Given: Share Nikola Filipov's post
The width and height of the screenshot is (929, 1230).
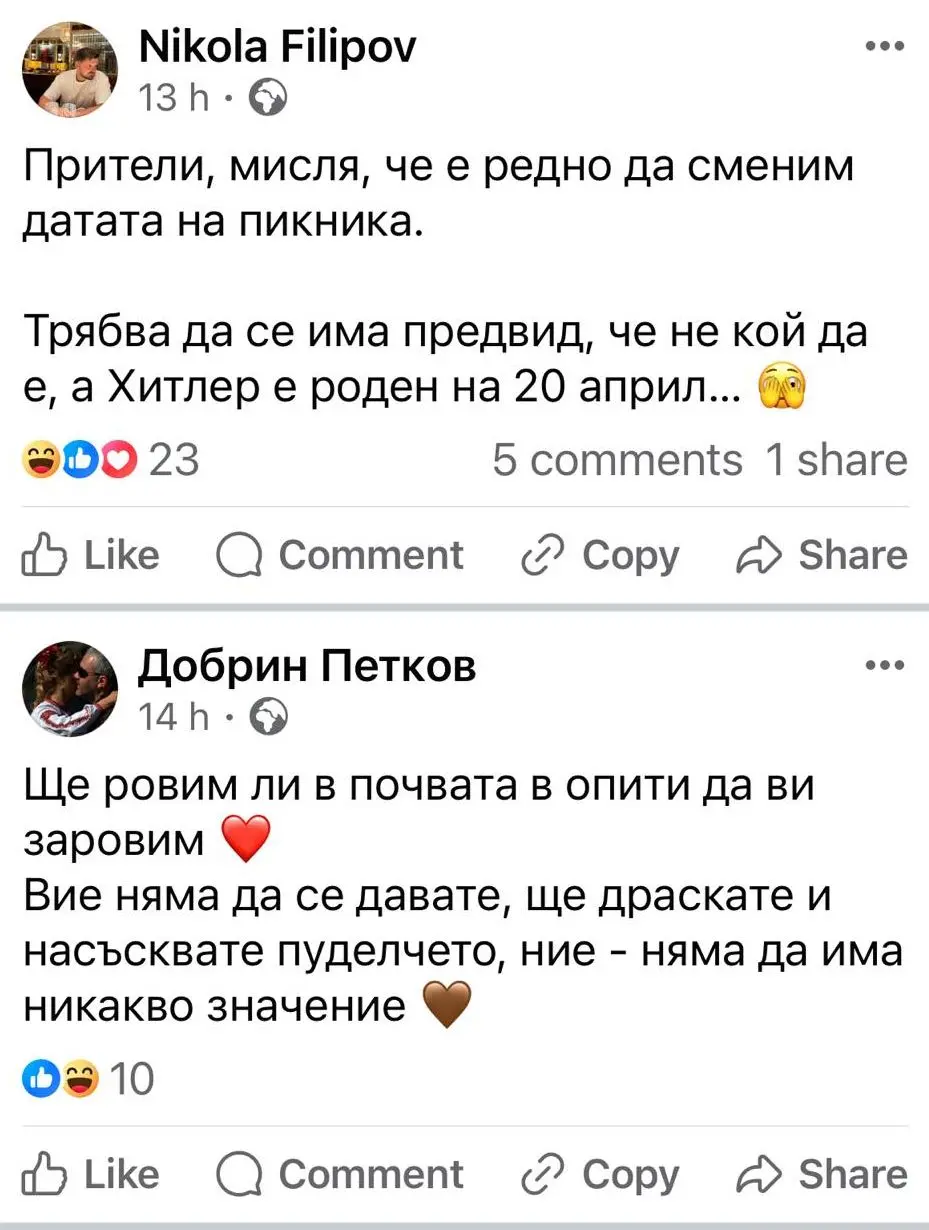Looking at the screenshot, I should pos(821,555).
